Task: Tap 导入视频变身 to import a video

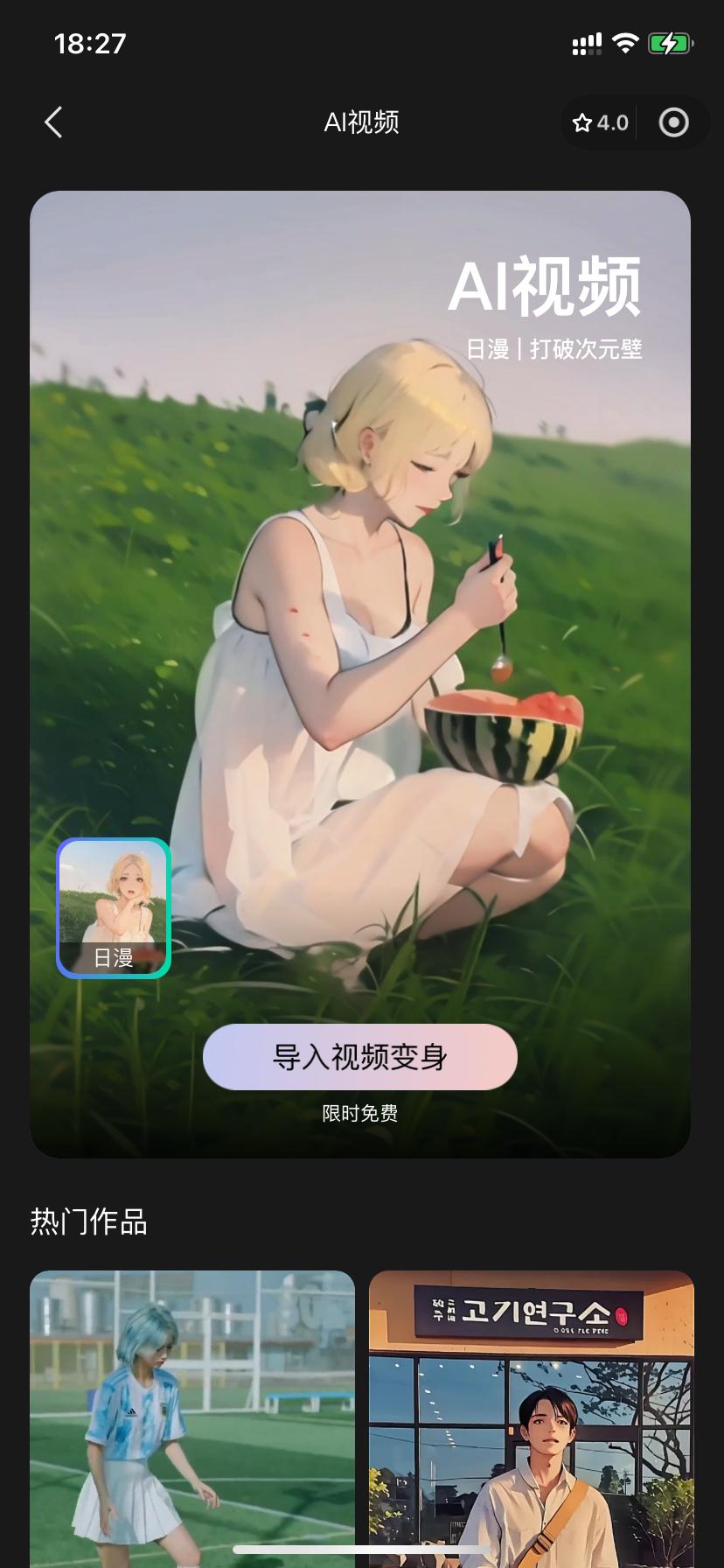Action: click(x=360, y=1057)
